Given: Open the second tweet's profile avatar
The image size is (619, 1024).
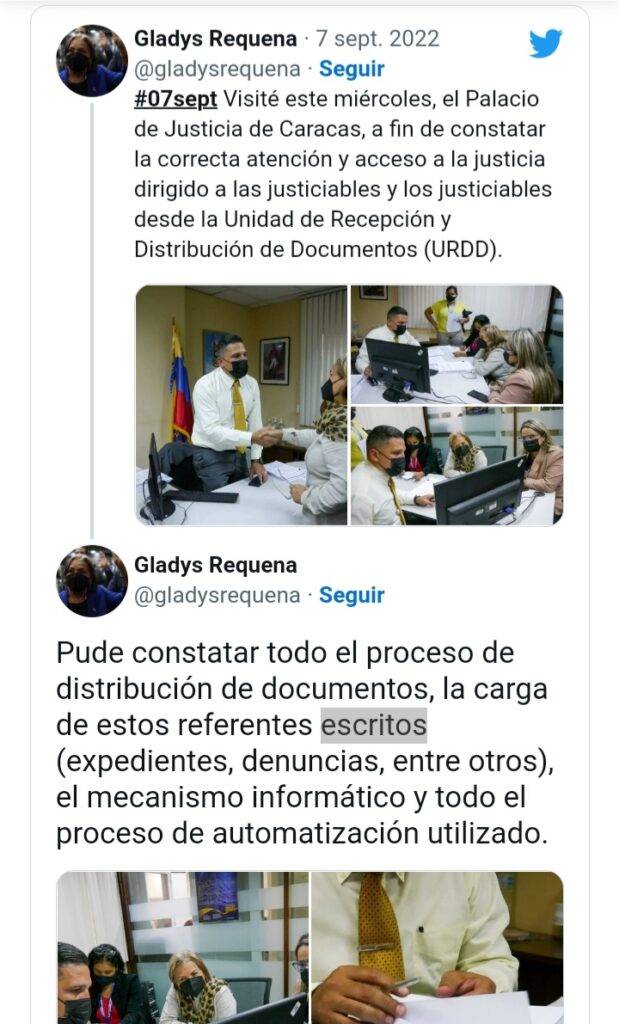Looking at the screenshot, I should click(92, 580).
